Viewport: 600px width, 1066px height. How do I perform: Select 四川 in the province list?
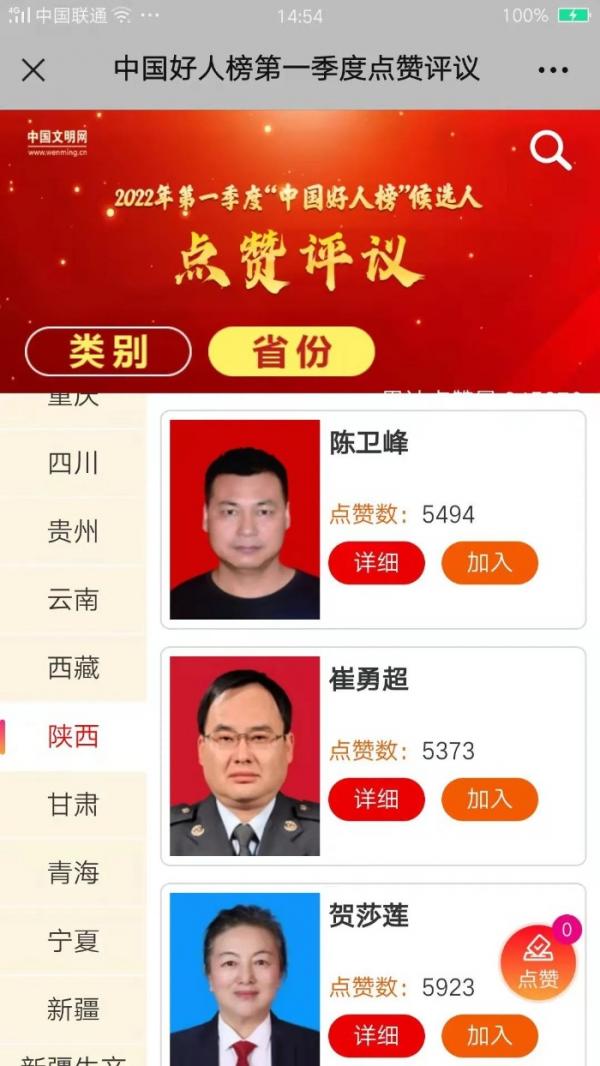coord(73,464)
